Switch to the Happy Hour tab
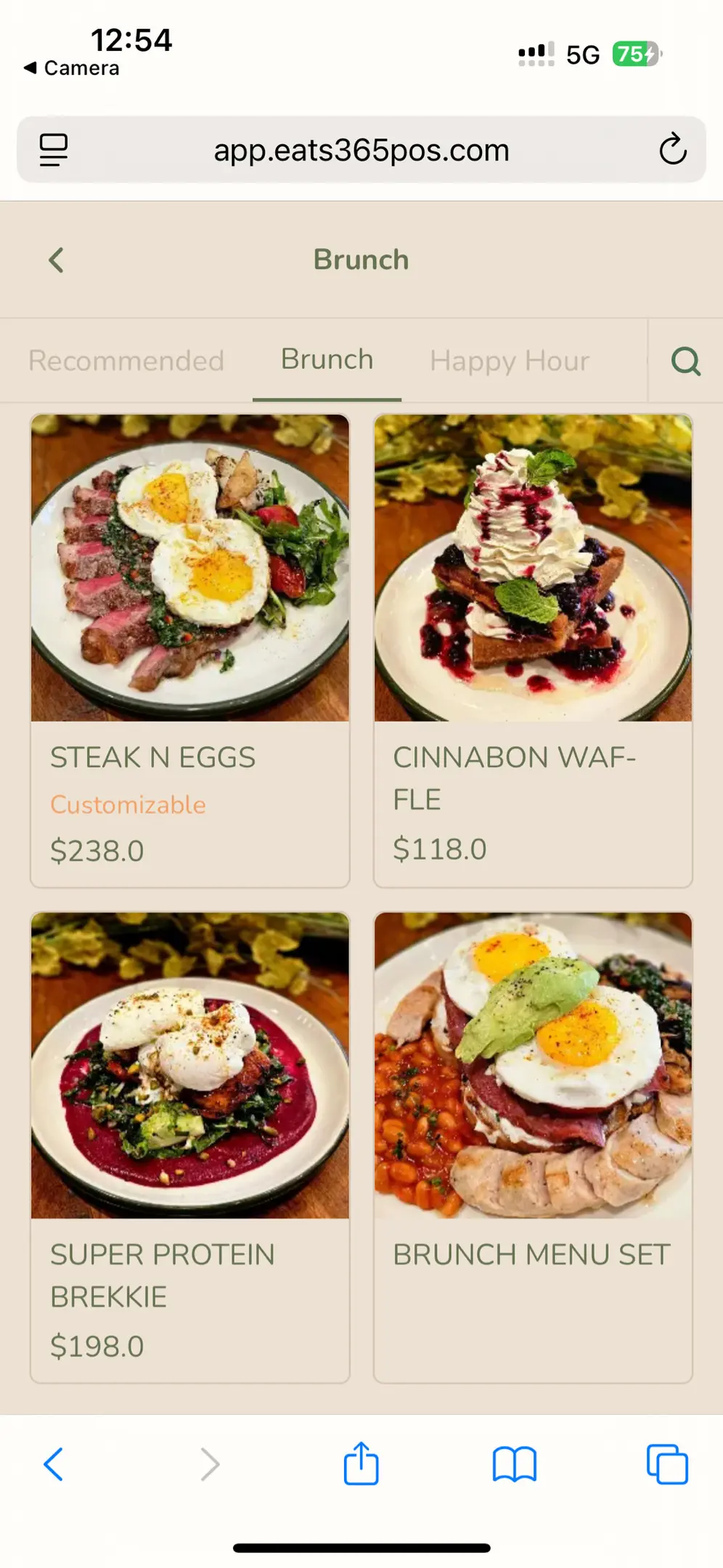This screenshot has height=1568, width=723. coord(509,361)
